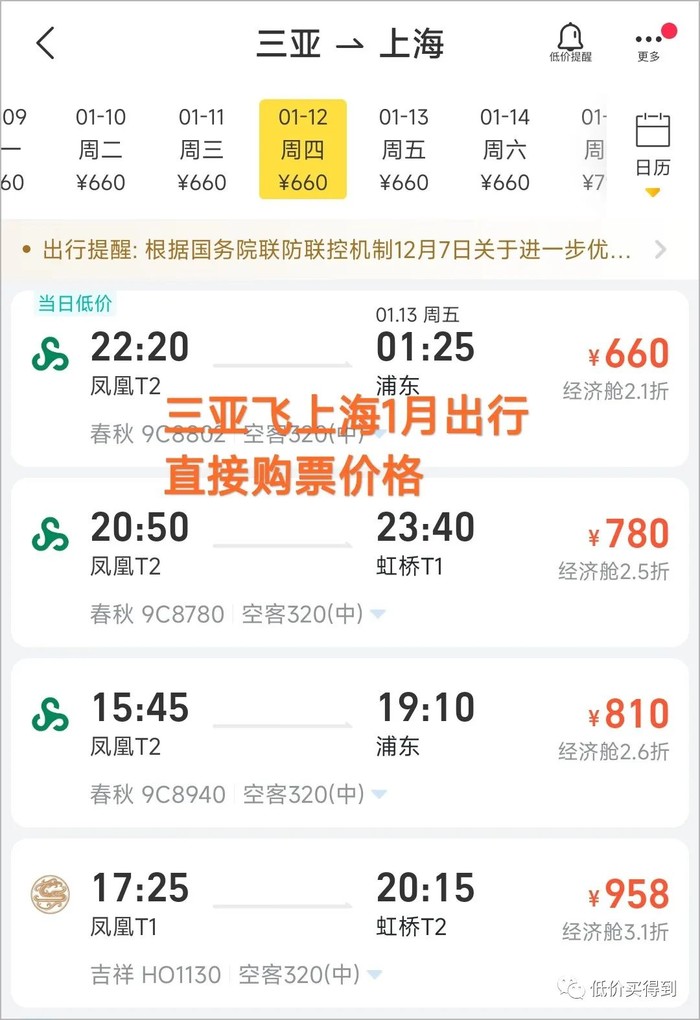The width and height of the screenshot is (700, 1020).
Task: View flights for 01-14 周六
Action: [x=505, y=150]
